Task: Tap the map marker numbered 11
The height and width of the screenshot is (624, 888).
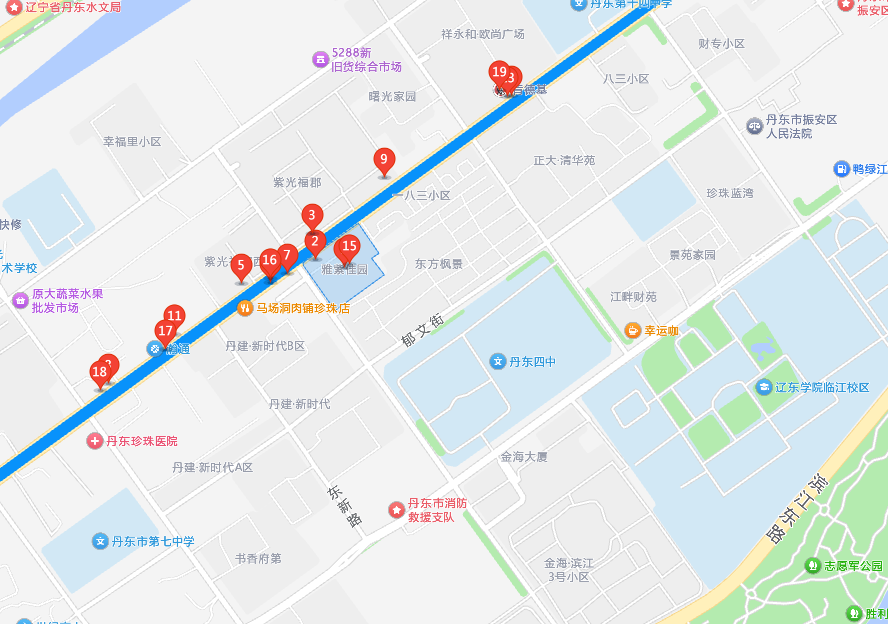Action: 174,317
